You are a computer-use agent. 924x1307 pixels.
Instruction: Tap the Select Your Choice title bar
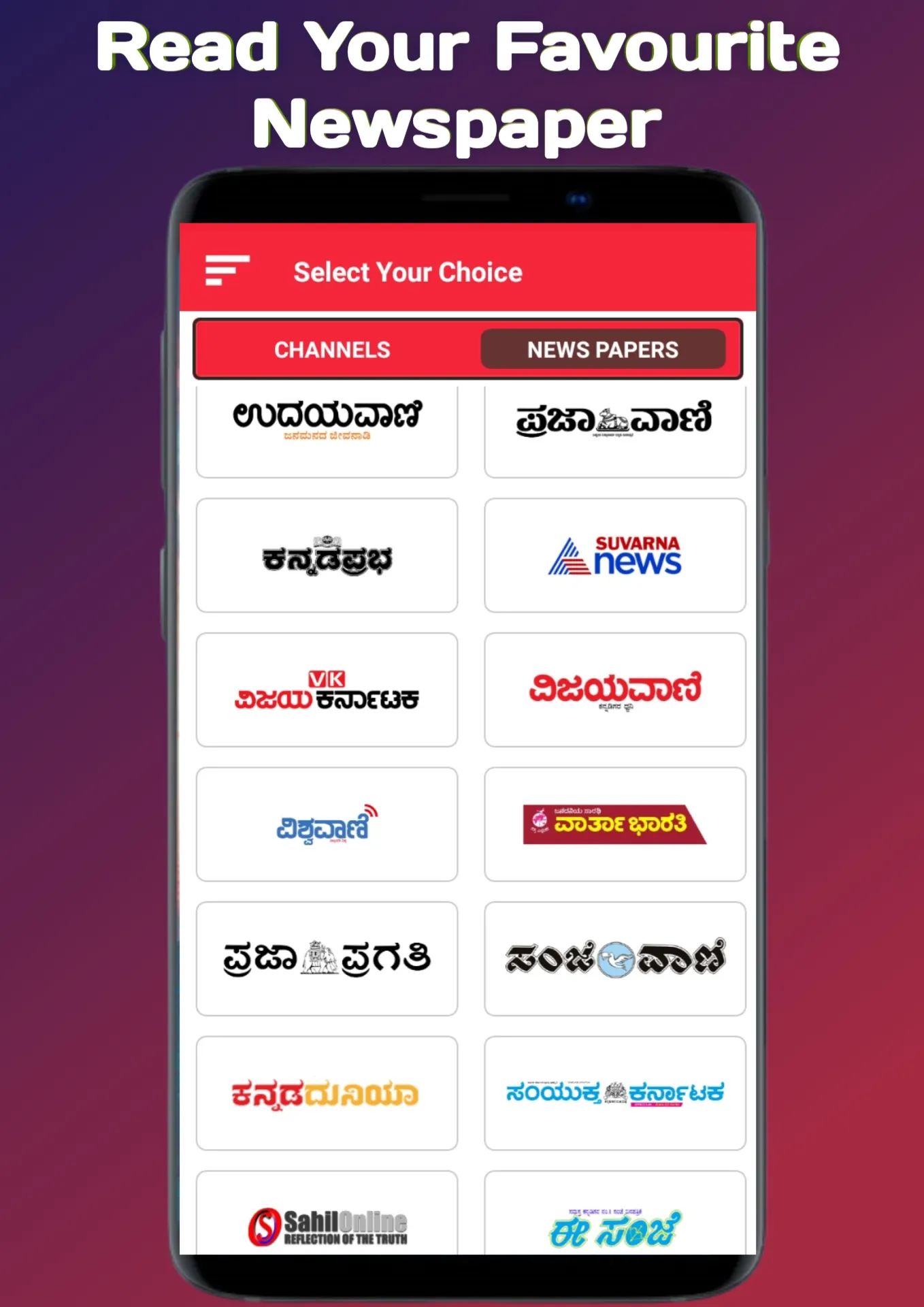coord(407,272)
